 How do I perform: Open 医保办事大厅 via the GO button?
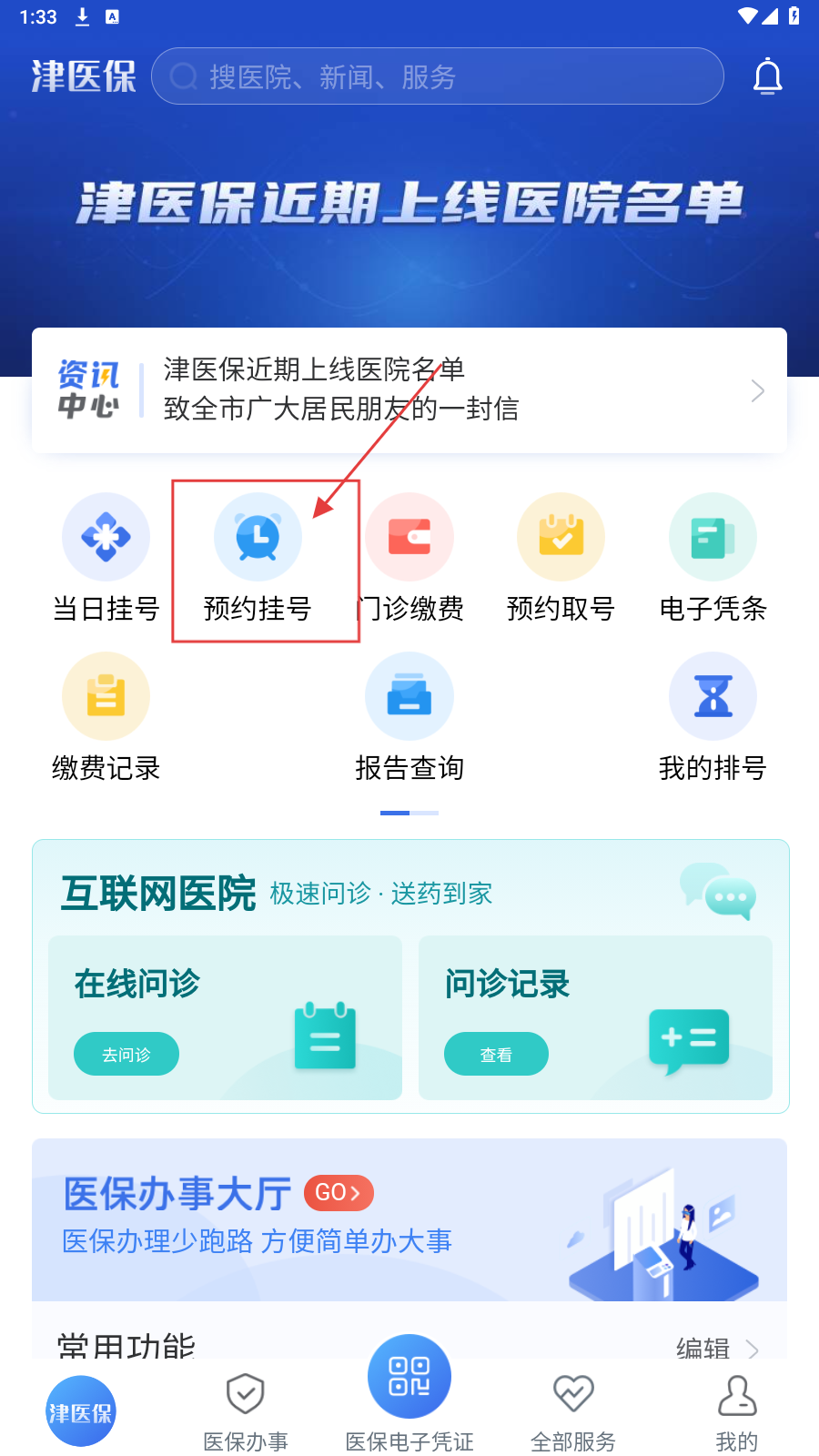click(339, 1192)
